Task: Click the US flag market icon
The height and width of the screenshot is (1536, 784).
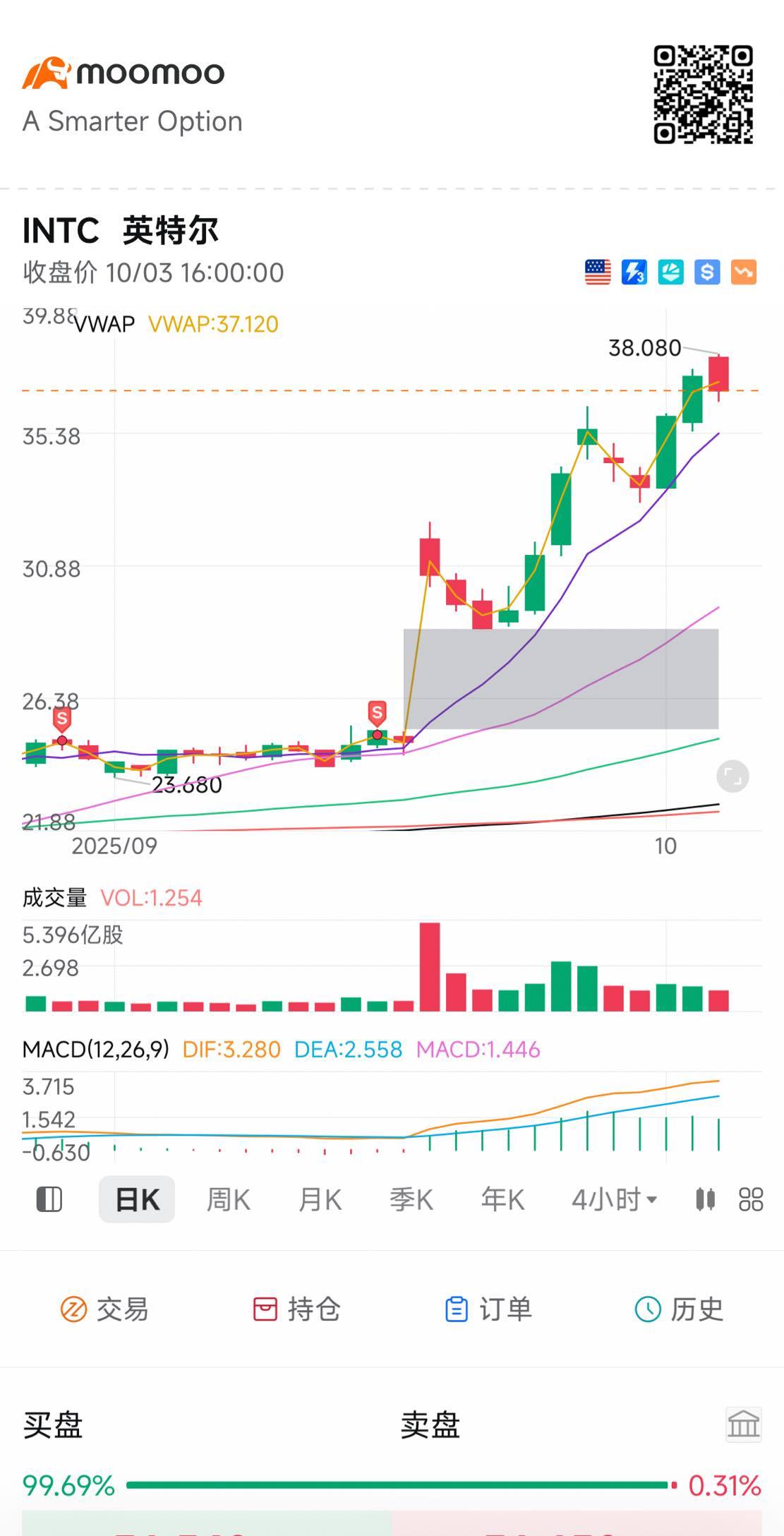Action: tap(597, 272)
